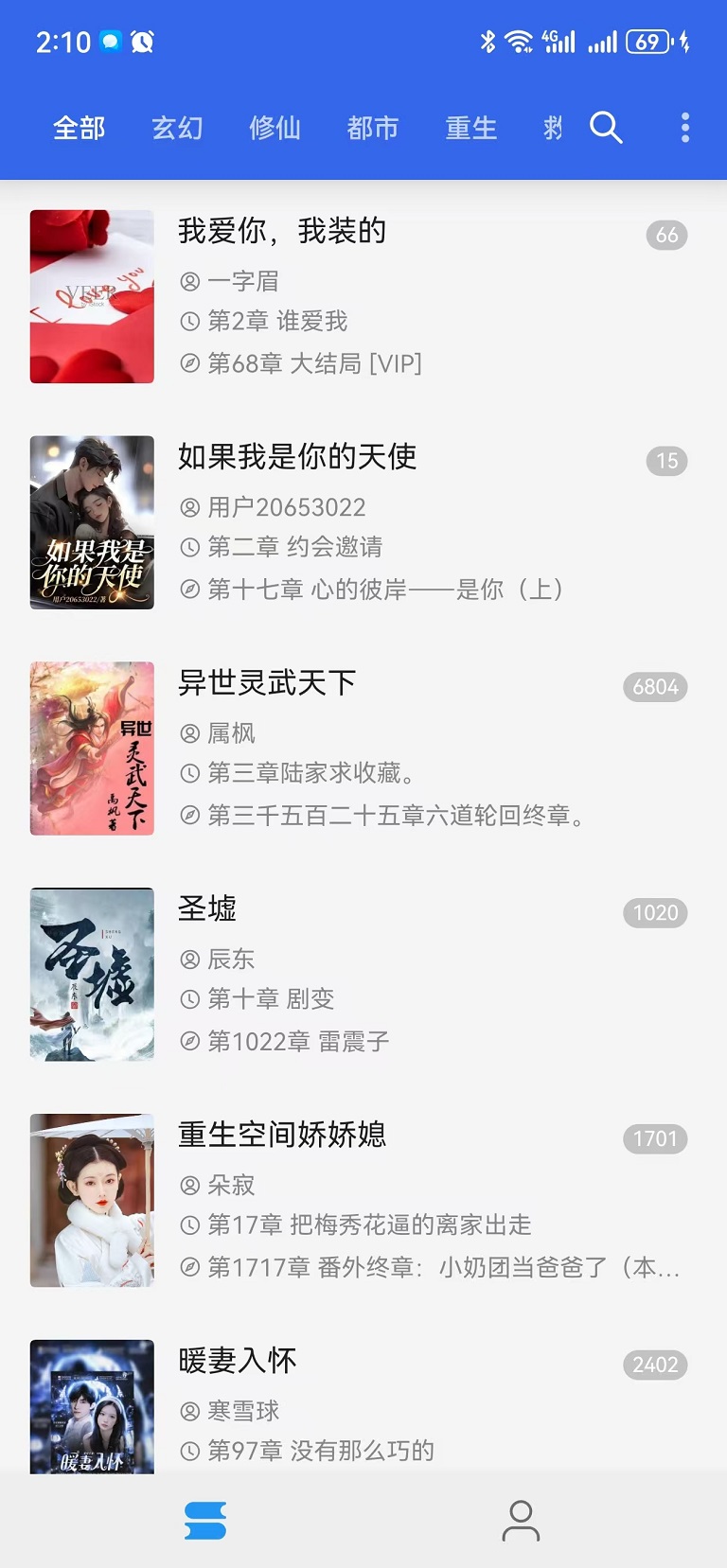The image size is (727, 1568).
Task: Open the profile icon in bottom navigation
Action: point(520,1520)
